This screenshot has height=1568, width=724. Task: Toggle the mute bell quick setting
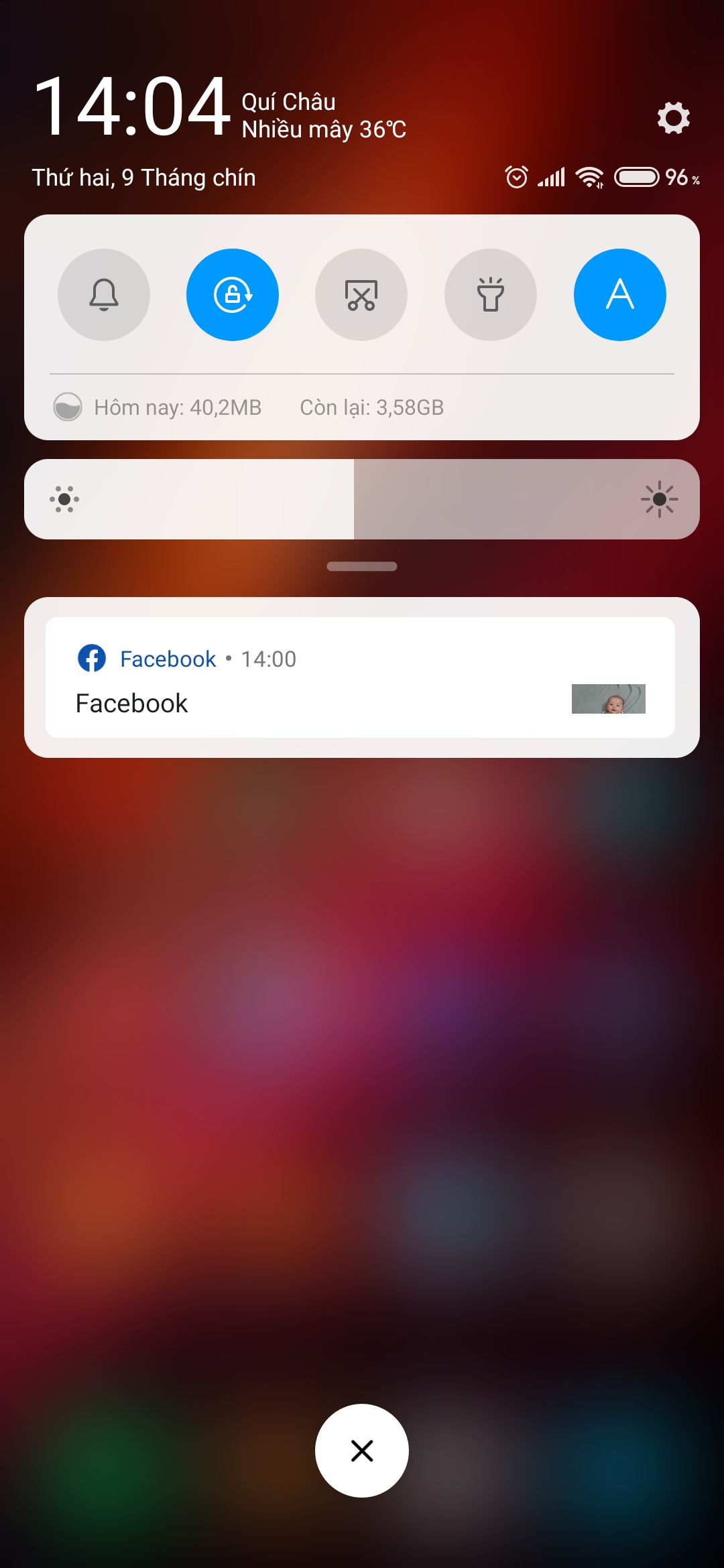tap(104, 295)
